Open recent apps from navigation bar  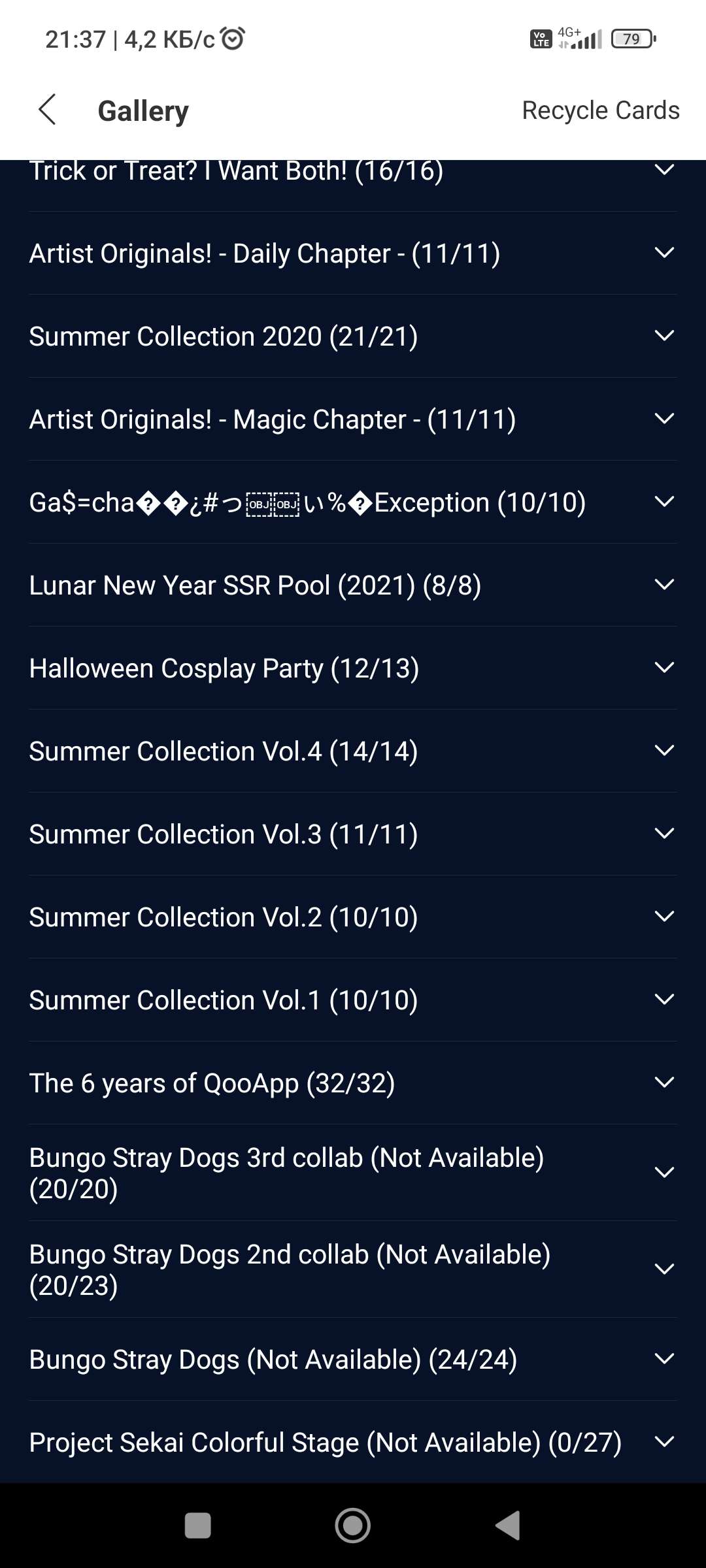197,1526
